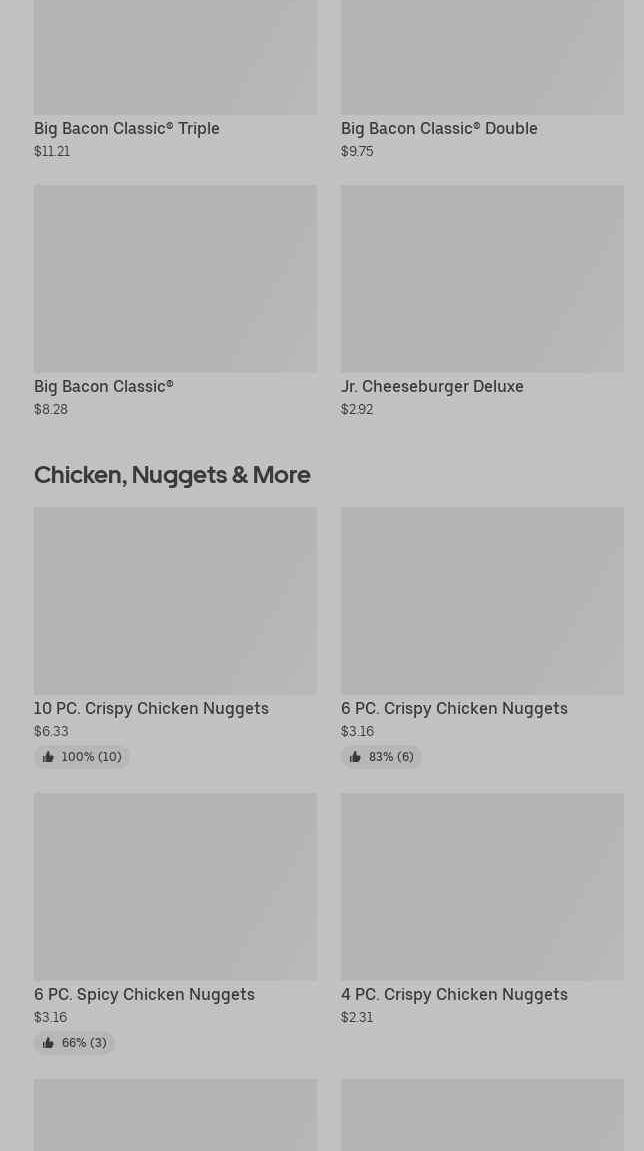Choose 4 PC. Crispy Chicken Nuggets
644x1151 pixels.
[454, 994]
